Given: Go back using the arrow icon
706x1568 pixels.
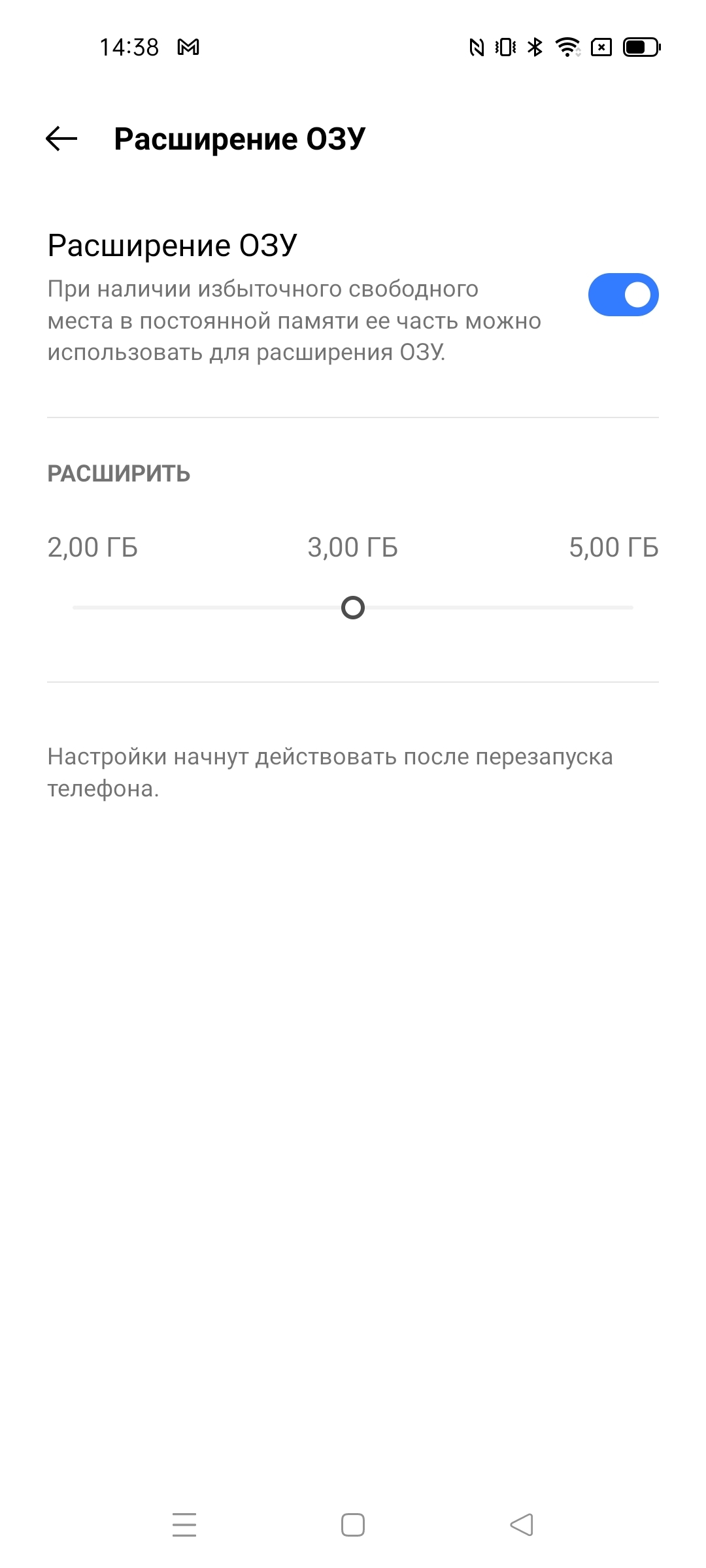Looking at the screenshot, I should click(61, 139).
